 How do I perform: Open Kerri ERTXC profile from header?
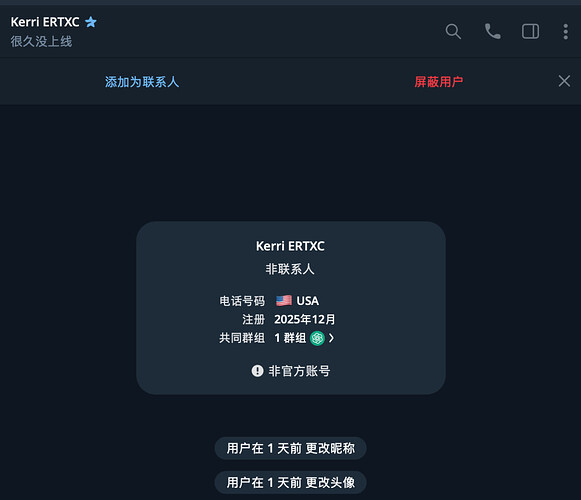tap(45, 22)
